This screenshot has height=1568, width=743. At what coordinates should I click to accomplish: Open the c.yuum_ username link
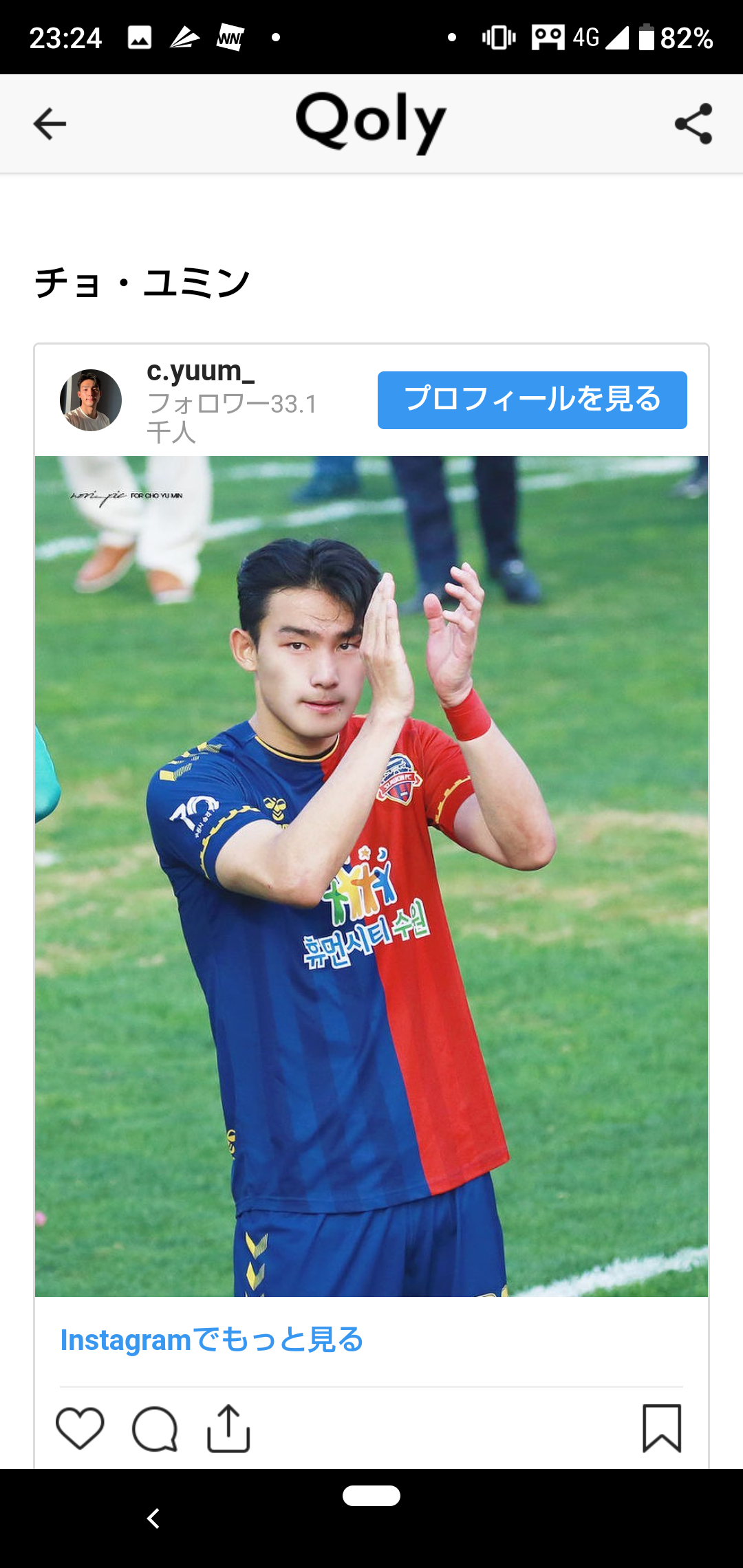click(200, 371)
